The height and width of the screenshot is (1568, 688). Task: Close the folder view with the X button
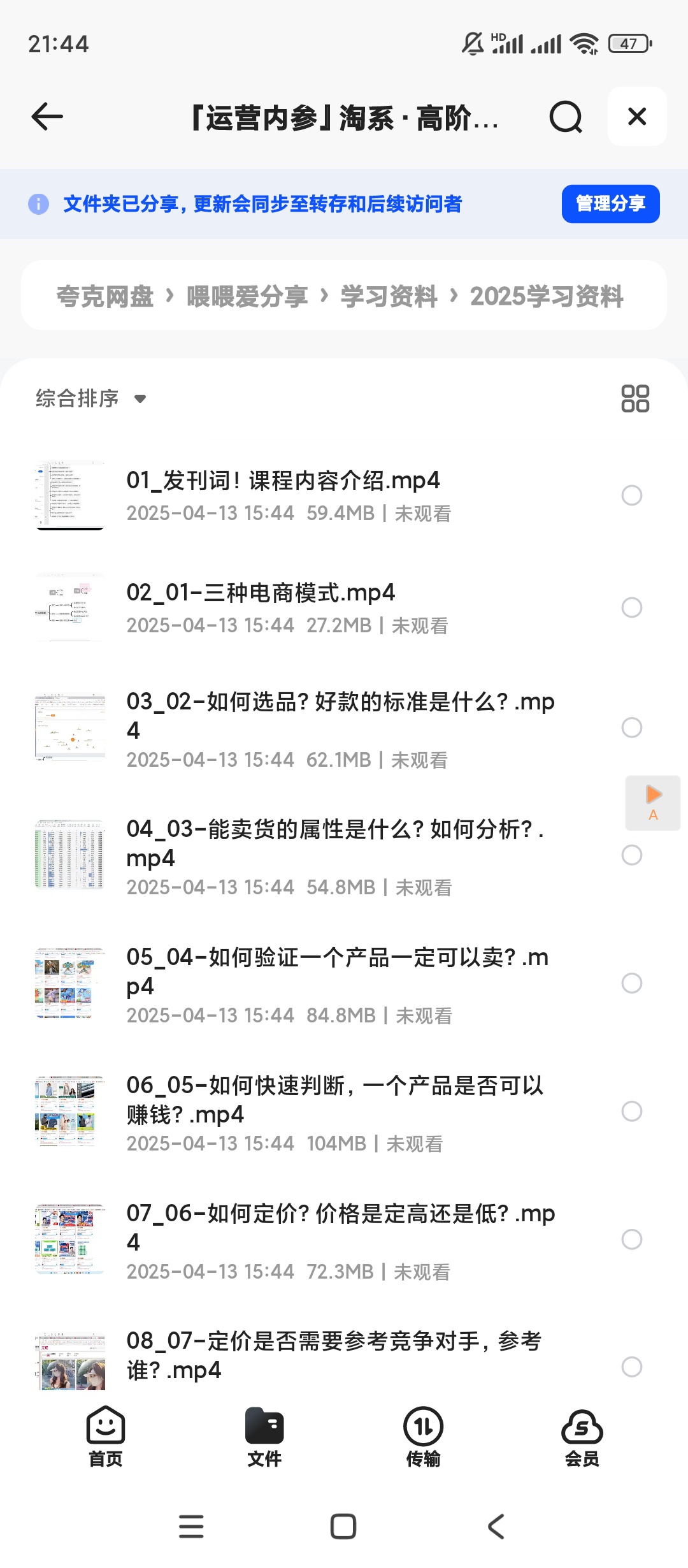[636, 117]
